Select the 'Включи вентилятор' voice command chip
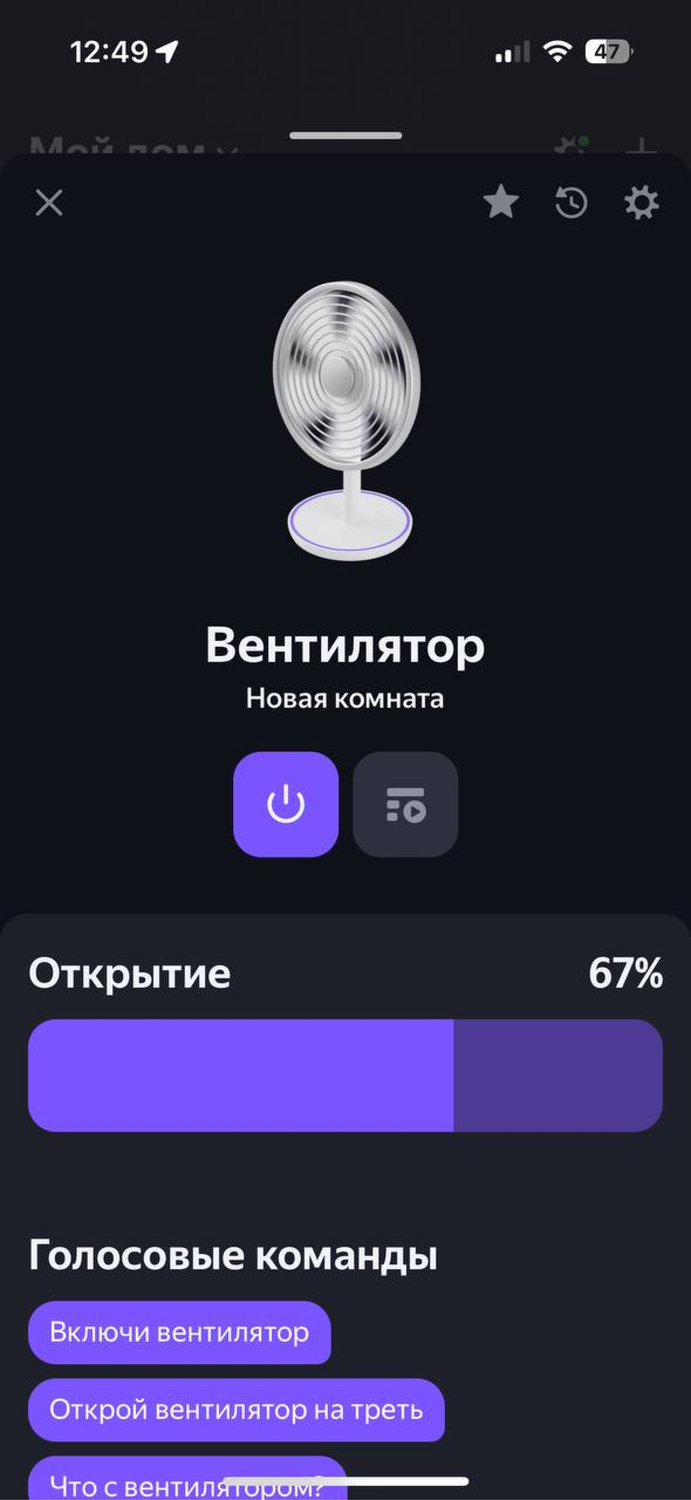The height and width of the screenshot is (1500, 691). coord(179,1332)
